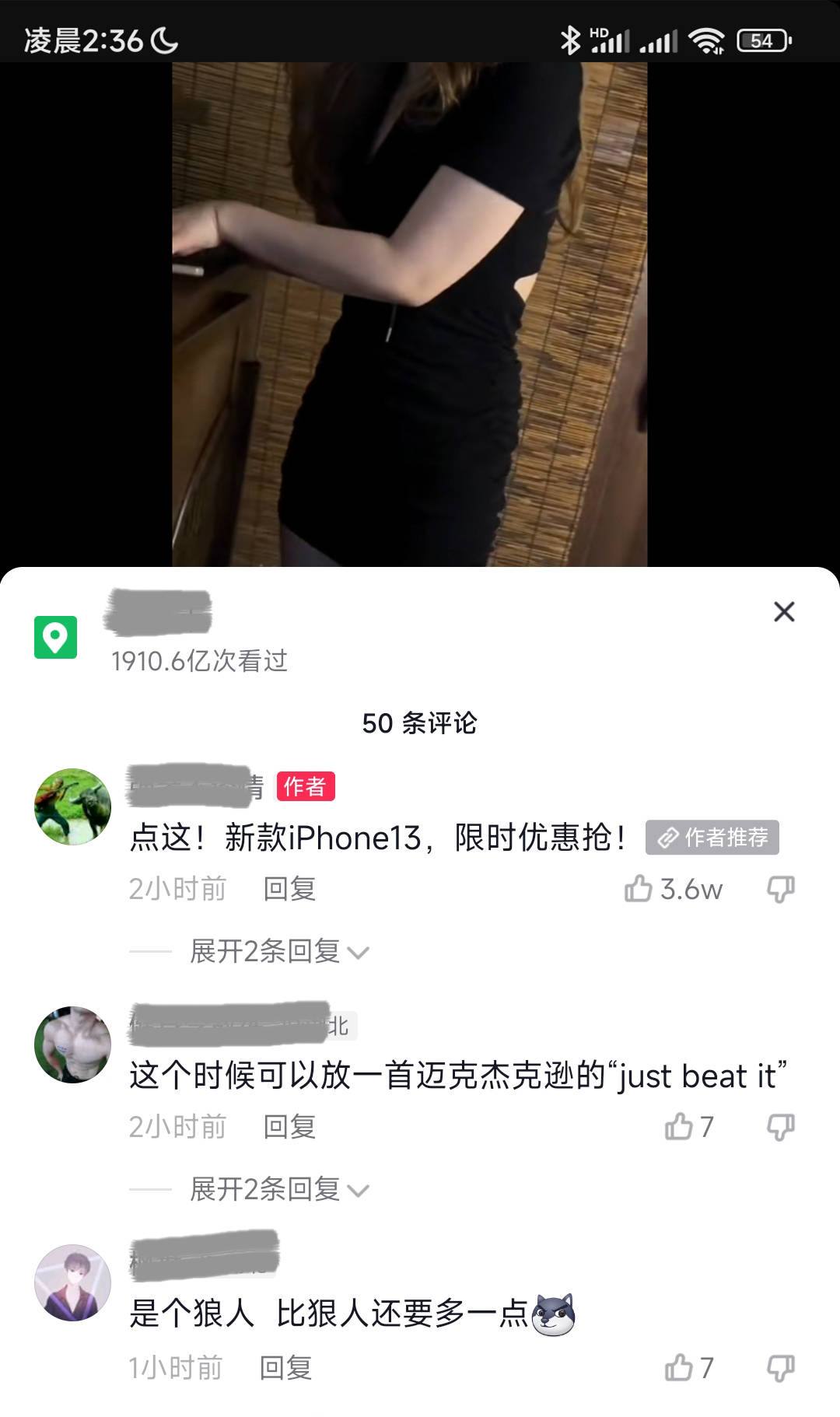
Task: Expand 2 replies under "just beat it" comment
Action: coord(278,1189)
